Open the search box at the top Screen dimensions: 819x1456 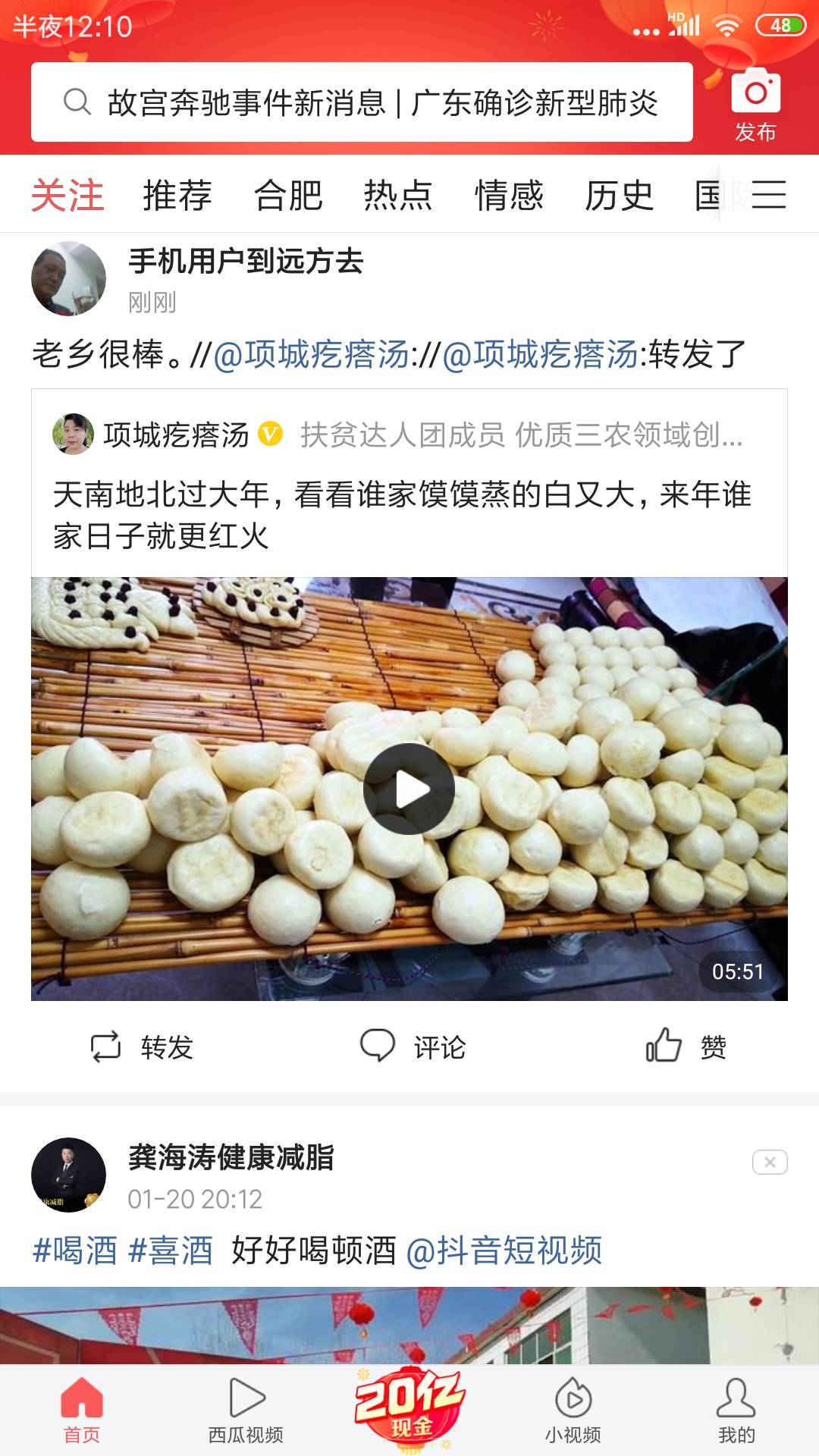(x=362, y=102)
